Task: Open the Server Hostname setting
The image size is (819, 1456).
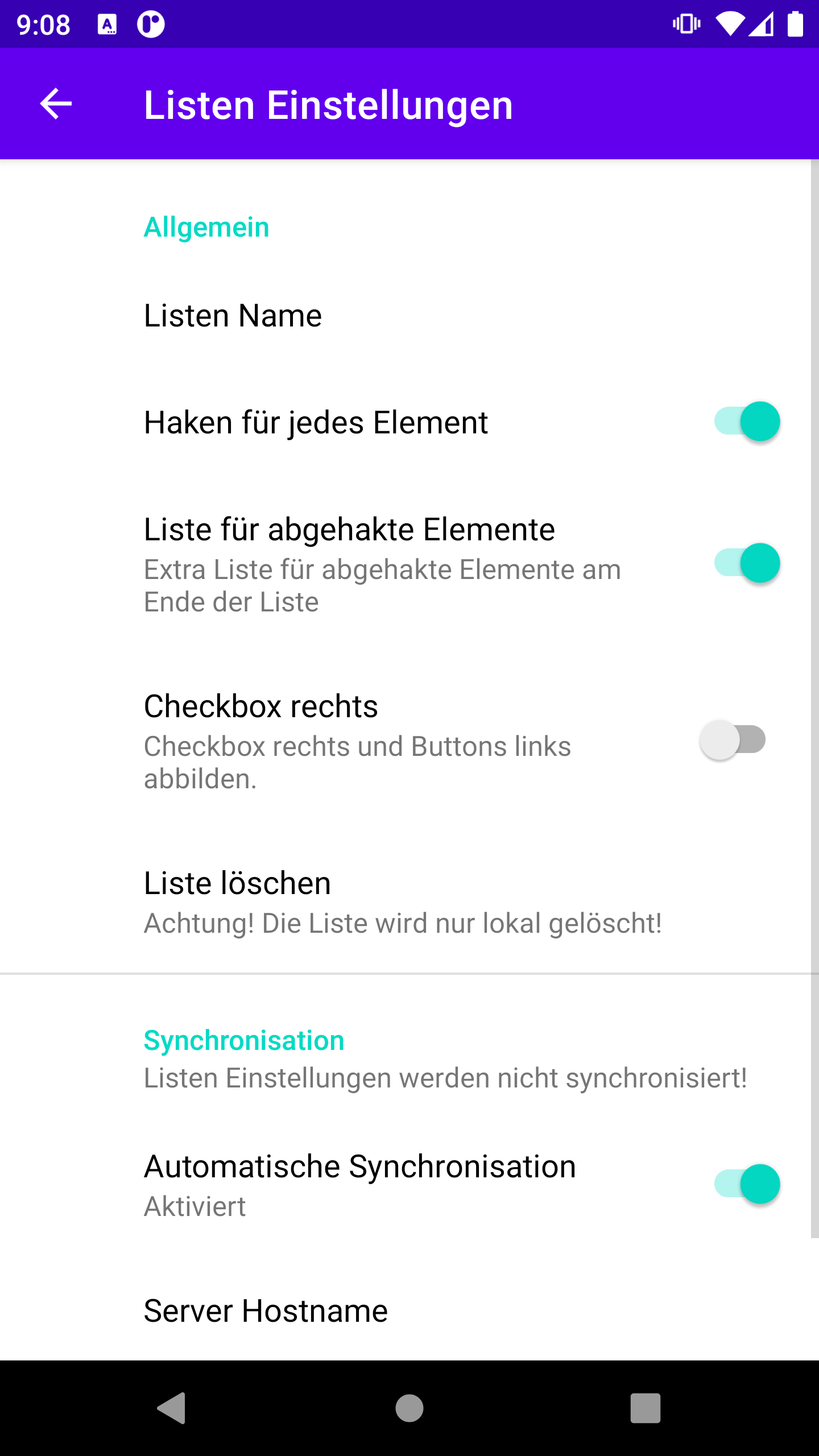Action: click(x=266, y=1311)
